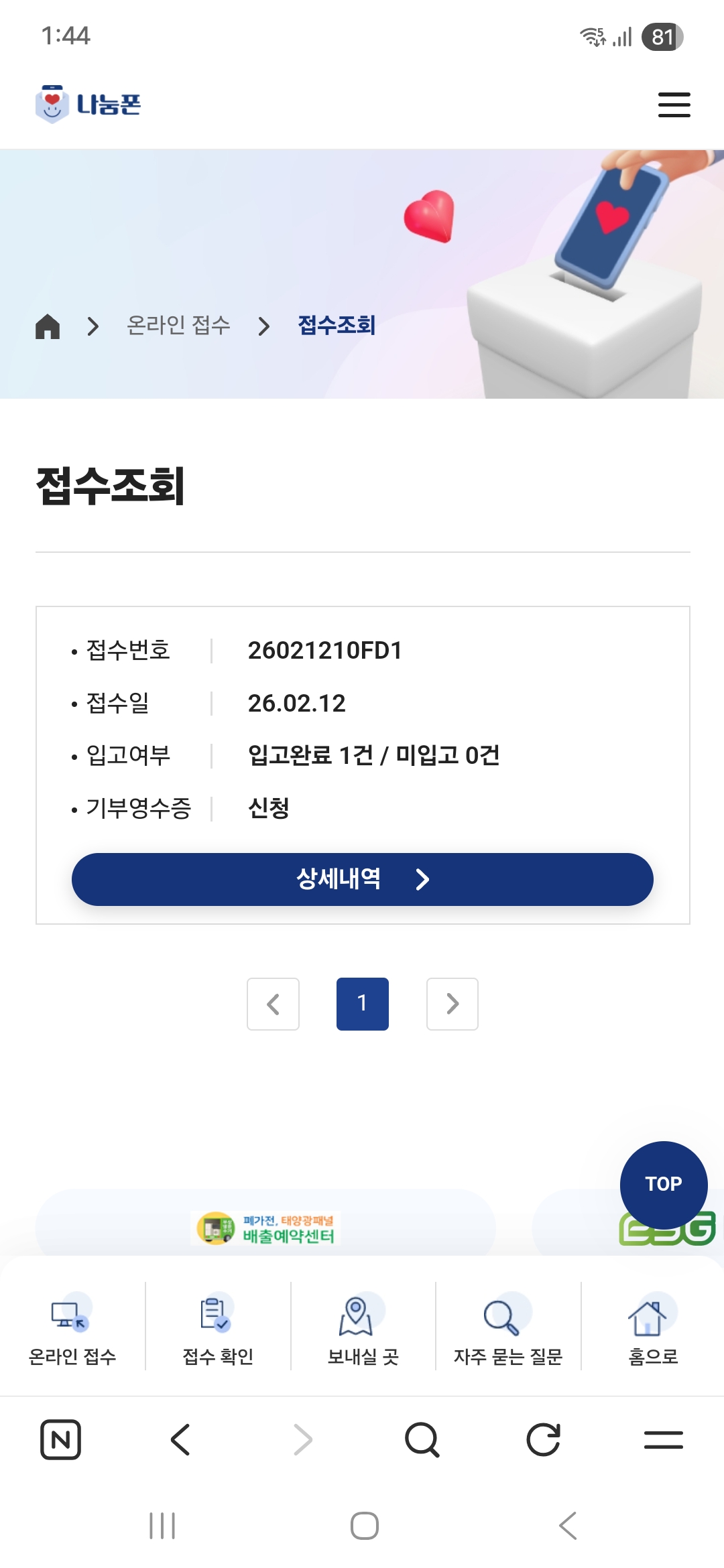Reload the page
Viewport: 724px width, 1568px height.
(x=543, y=1439)
